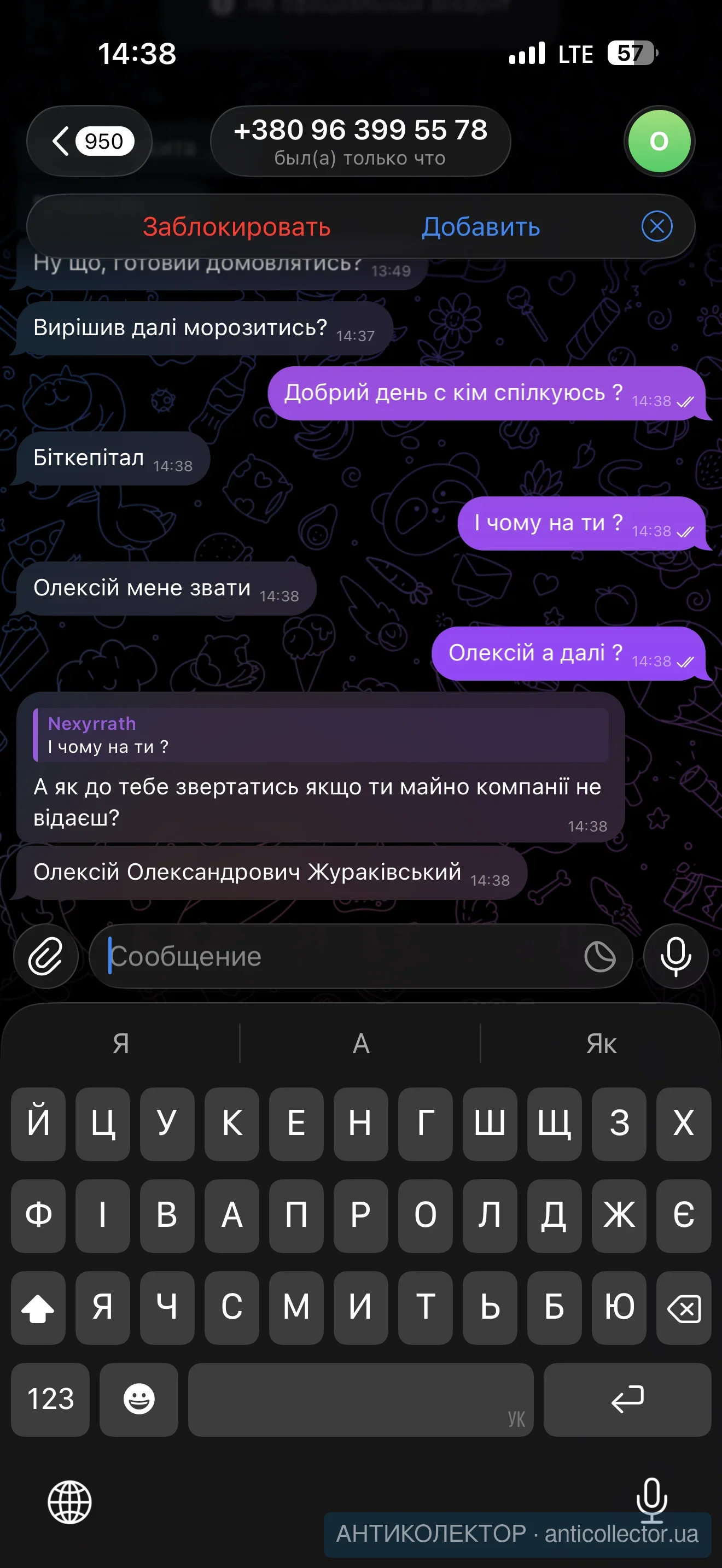Open the sticker panel icon
Image resolution: width=722 pixels, height=1568 pixels.
[x=599, y=956]
